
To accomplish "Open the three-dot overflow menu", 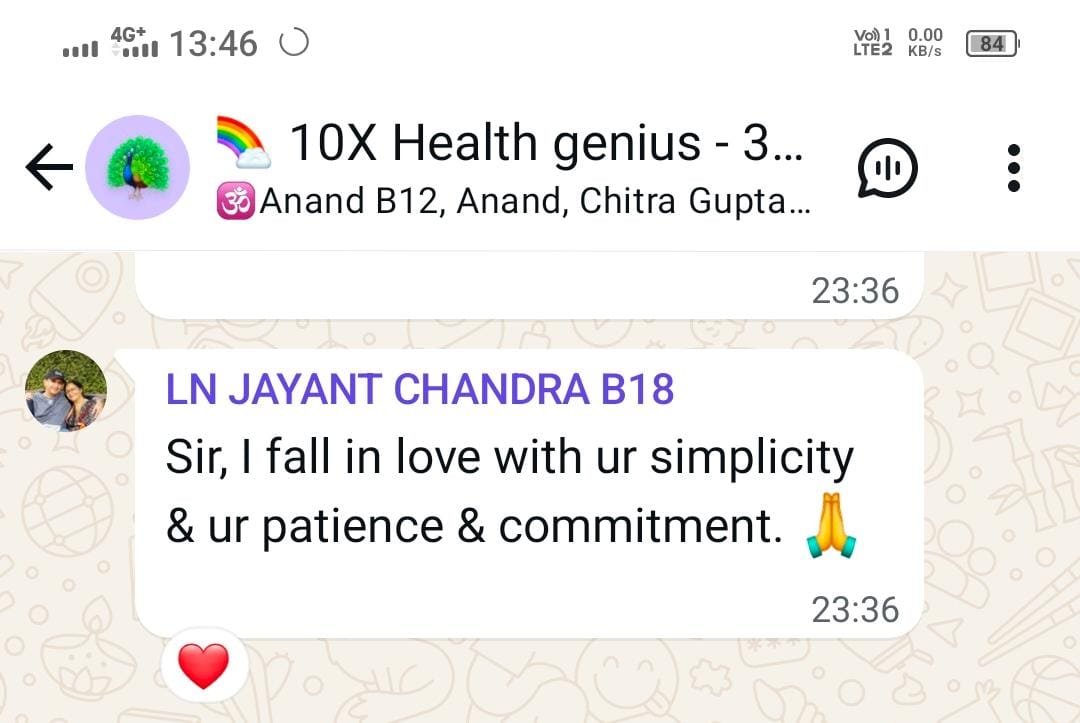I will coord(1013,168).
